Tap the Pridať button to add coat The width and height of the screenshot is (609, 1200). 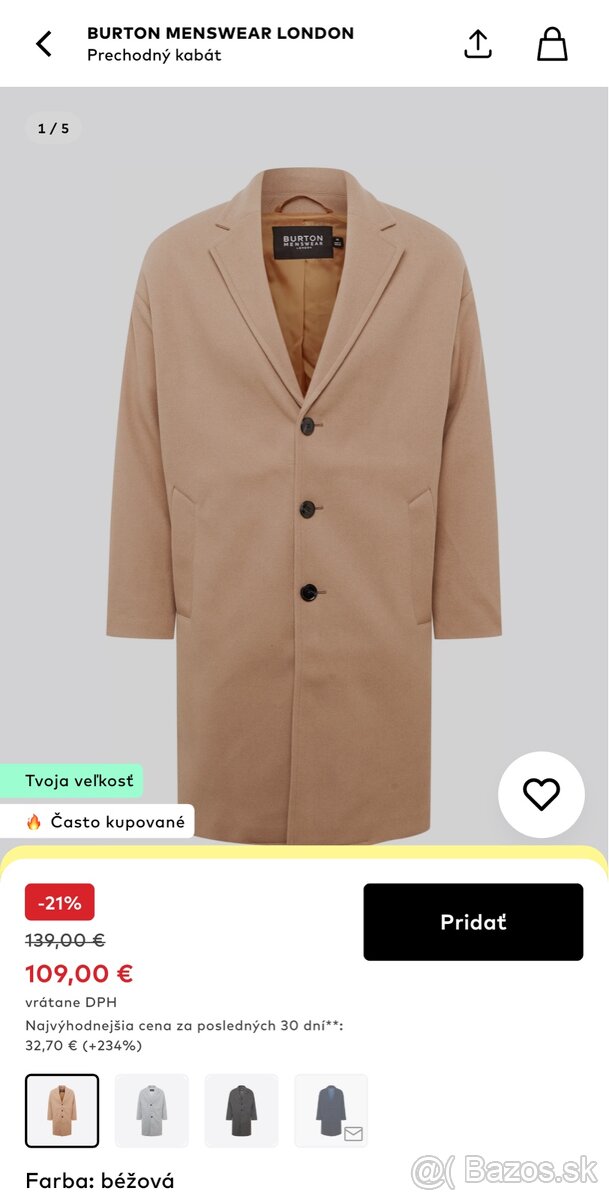click(x=473, y=922)
